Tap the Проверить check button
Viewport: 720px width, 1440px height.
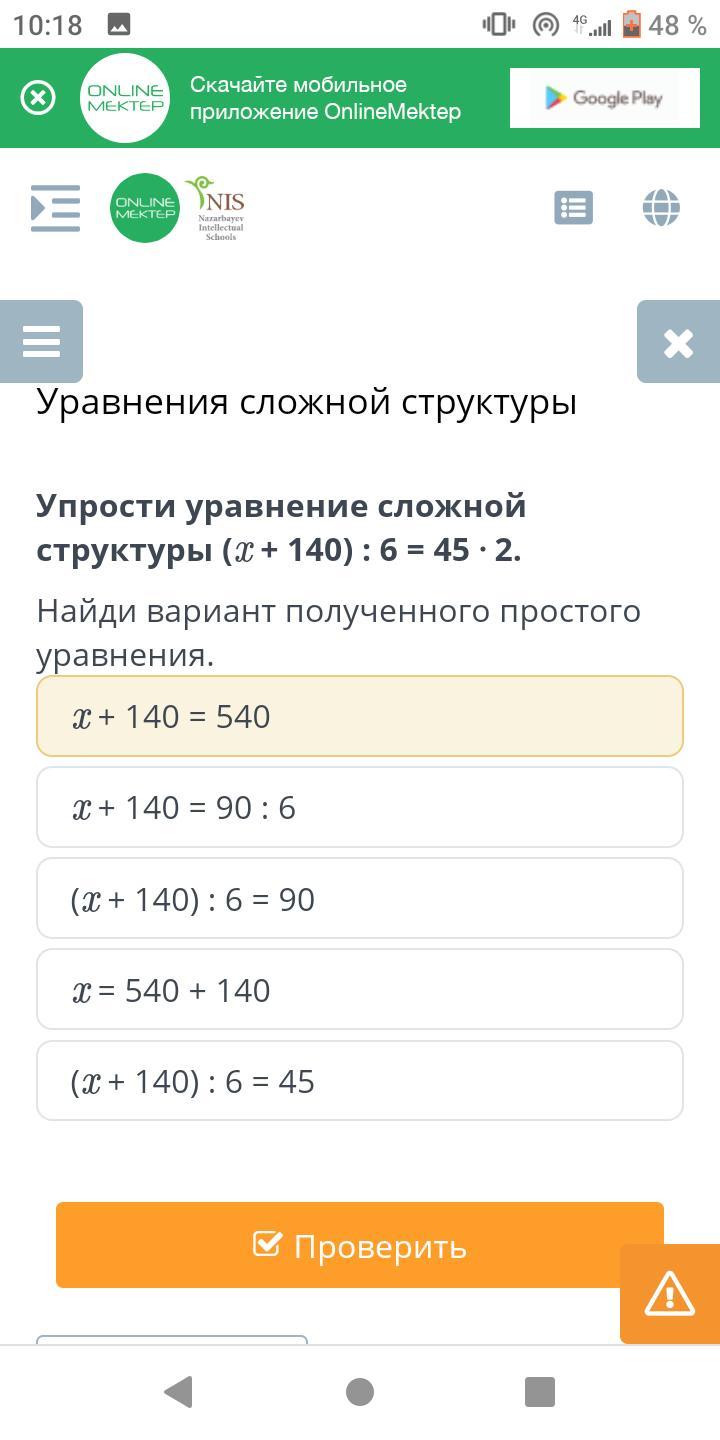pos(360,1245)
